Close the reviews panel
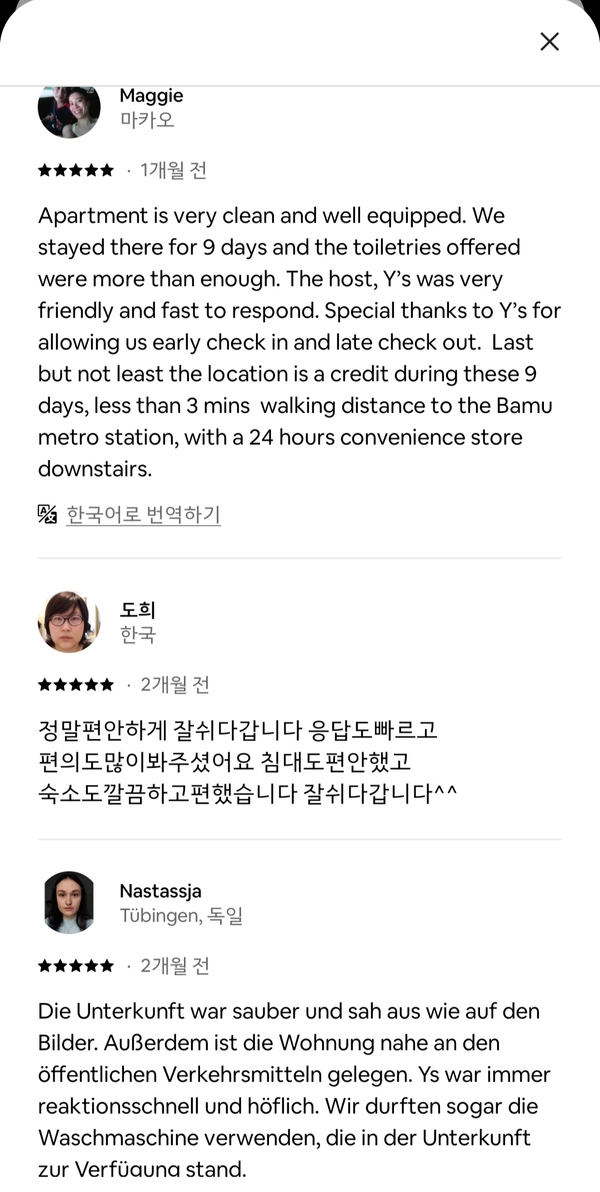600x1192 pixels. pos(549,41)
